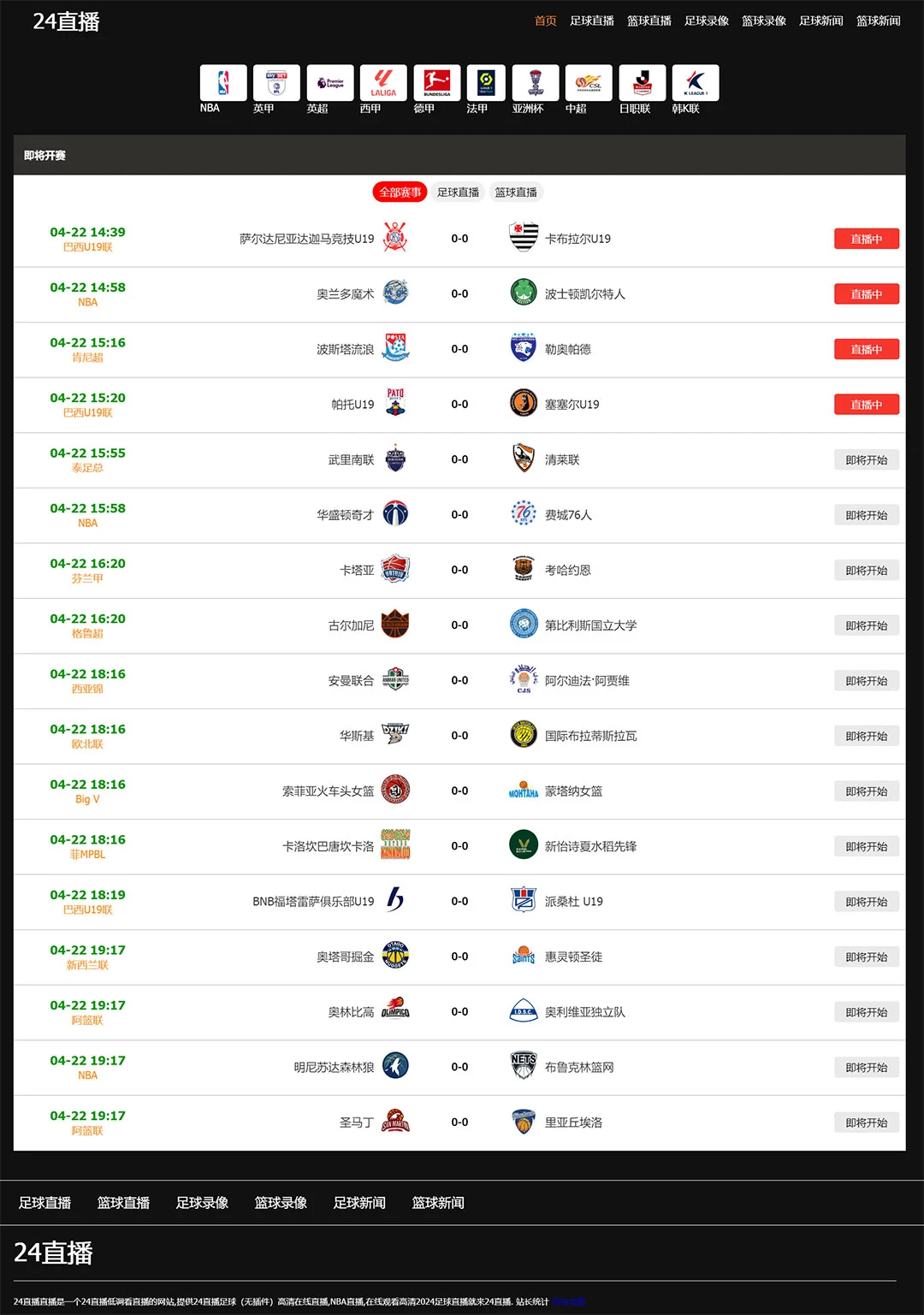Viewport: 924px width, 1315px height.
Task: Go to 首页 in the top menu
Action: point(545,21)
